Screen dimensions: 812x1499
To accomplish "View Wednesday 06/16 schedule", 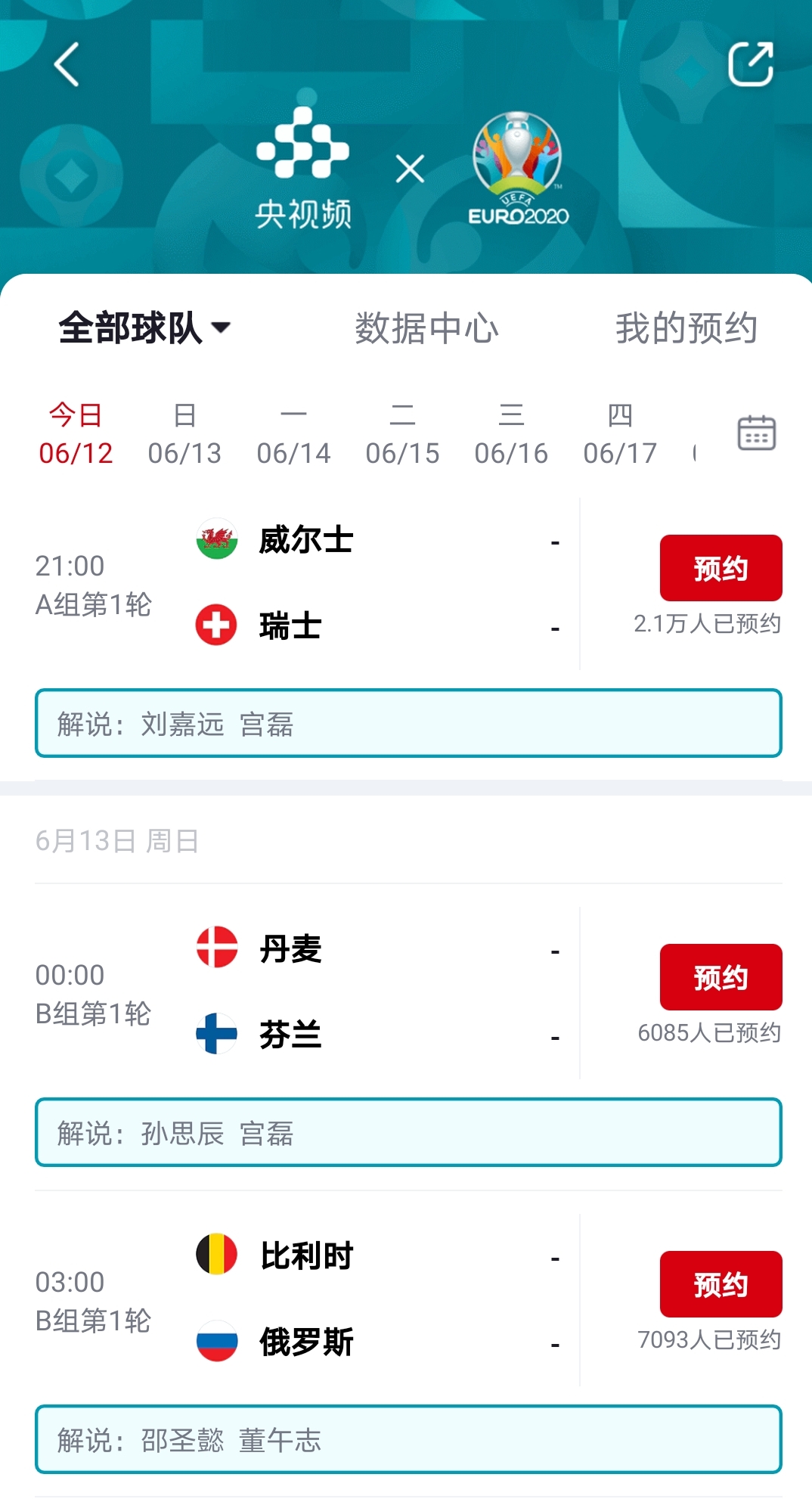I will [x=511, y=434].
